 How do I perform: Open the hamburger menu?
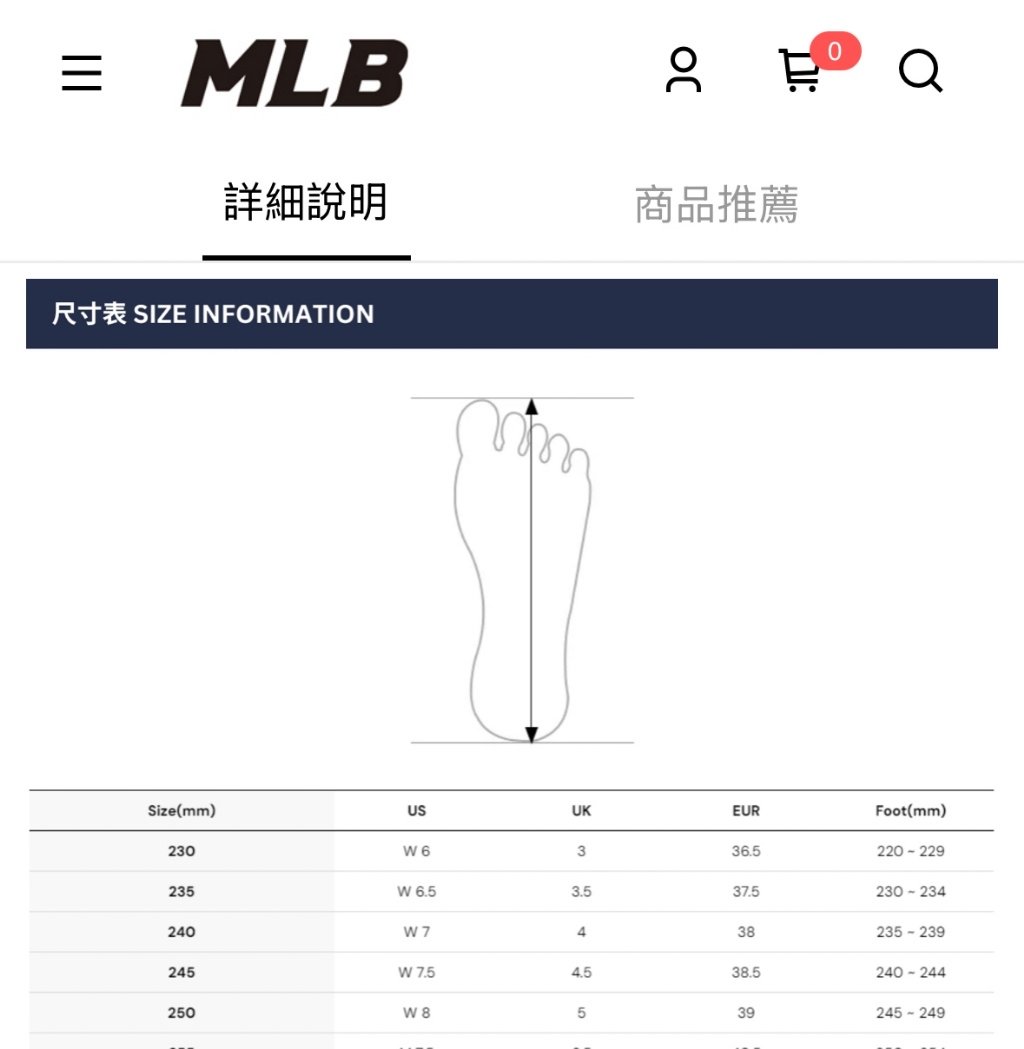coord(81,73)
